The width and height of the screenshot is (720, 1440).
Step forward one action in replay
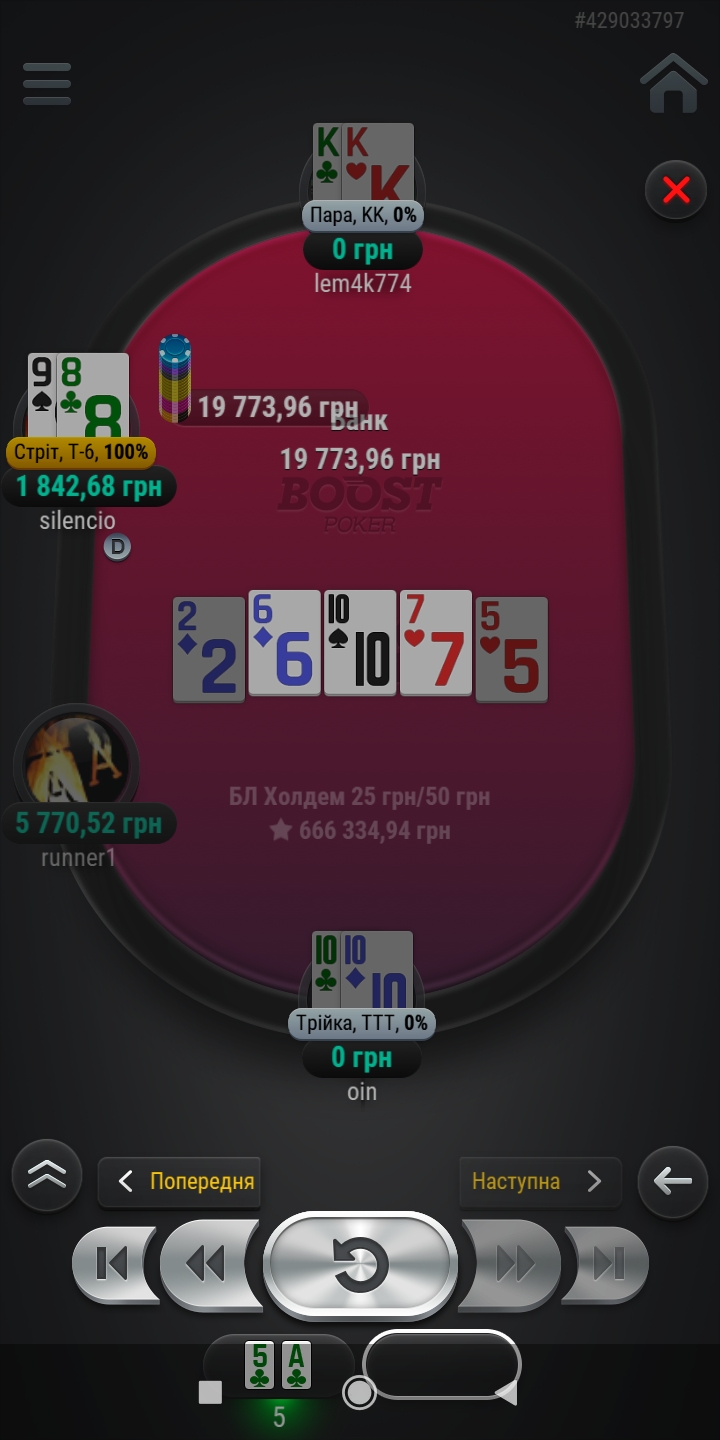[x=514, y=1265]
